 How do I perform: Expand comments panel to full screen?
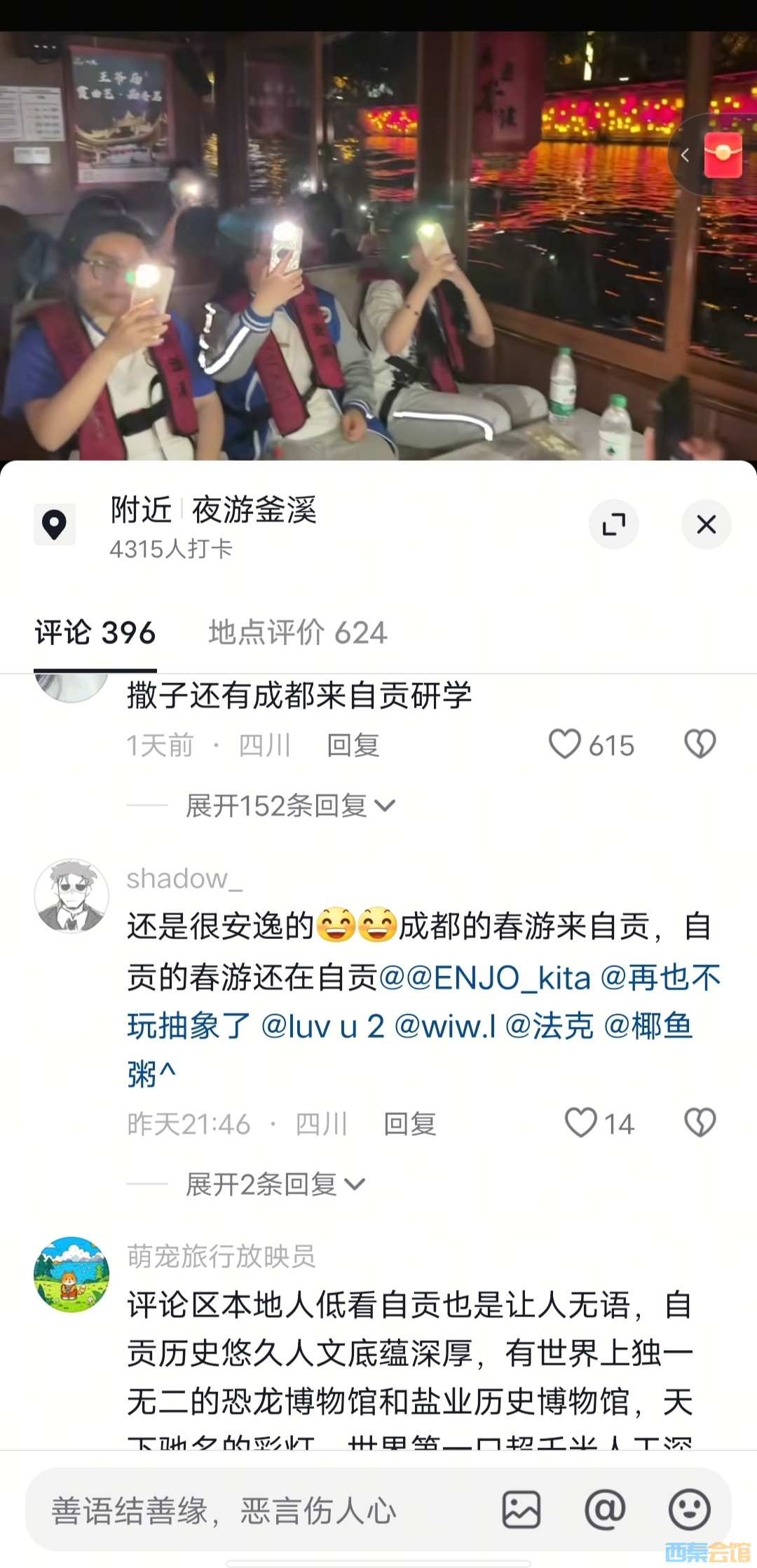click(x=614, y=525)
